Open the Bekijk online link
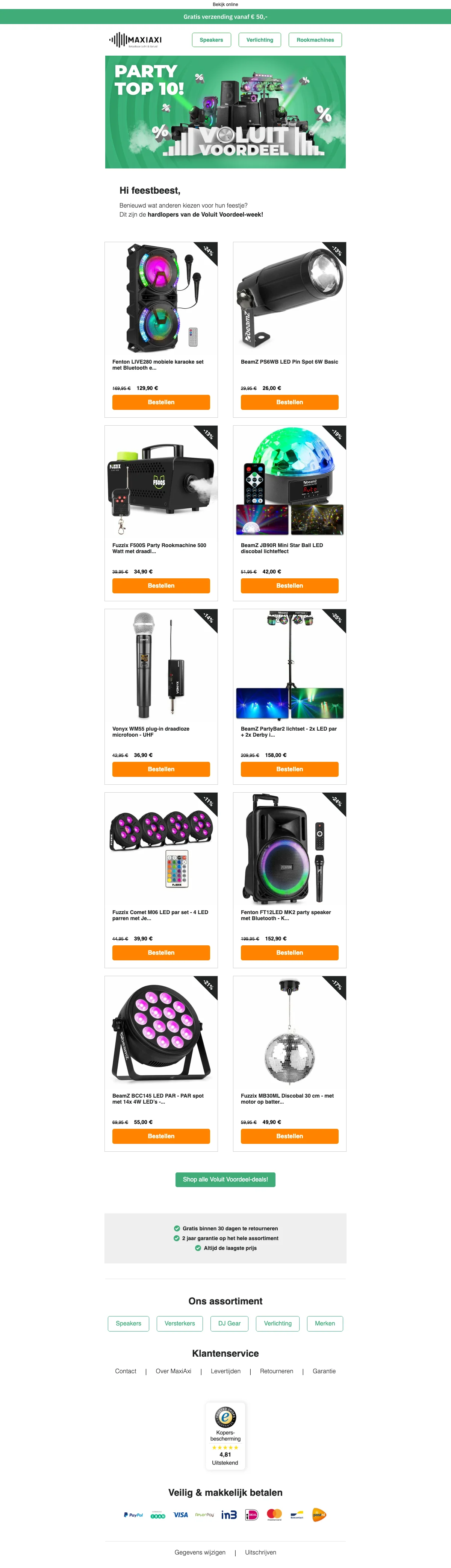 click(225, 4)
